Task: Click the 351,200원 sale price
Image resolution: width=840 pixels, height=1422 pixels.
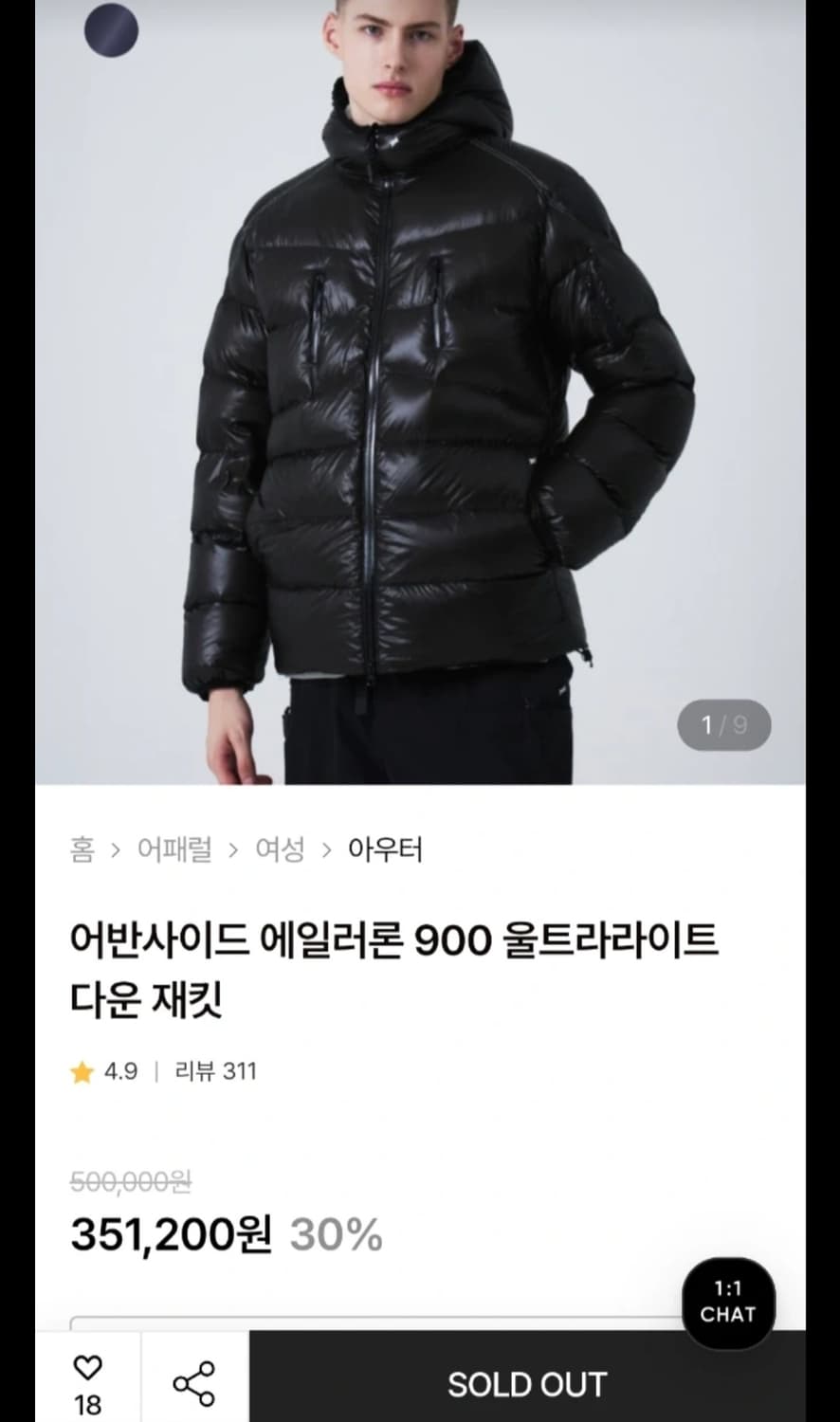Action: coord(171,1234)
